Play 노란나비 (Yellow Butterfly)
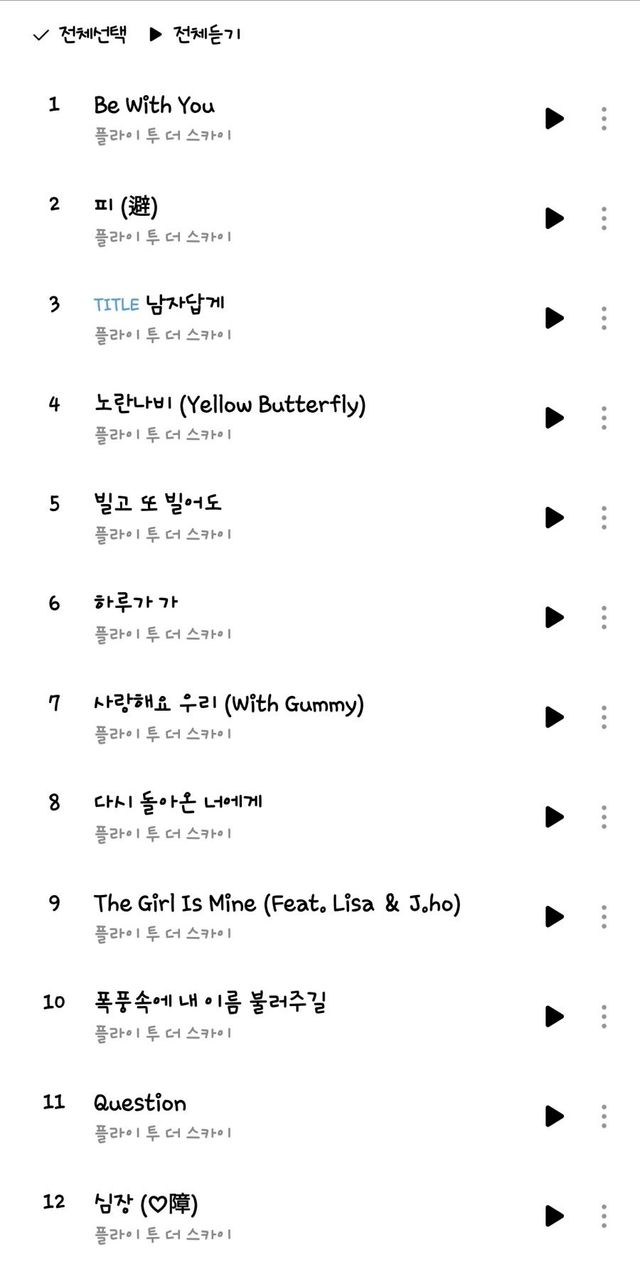 click(554, 418)
